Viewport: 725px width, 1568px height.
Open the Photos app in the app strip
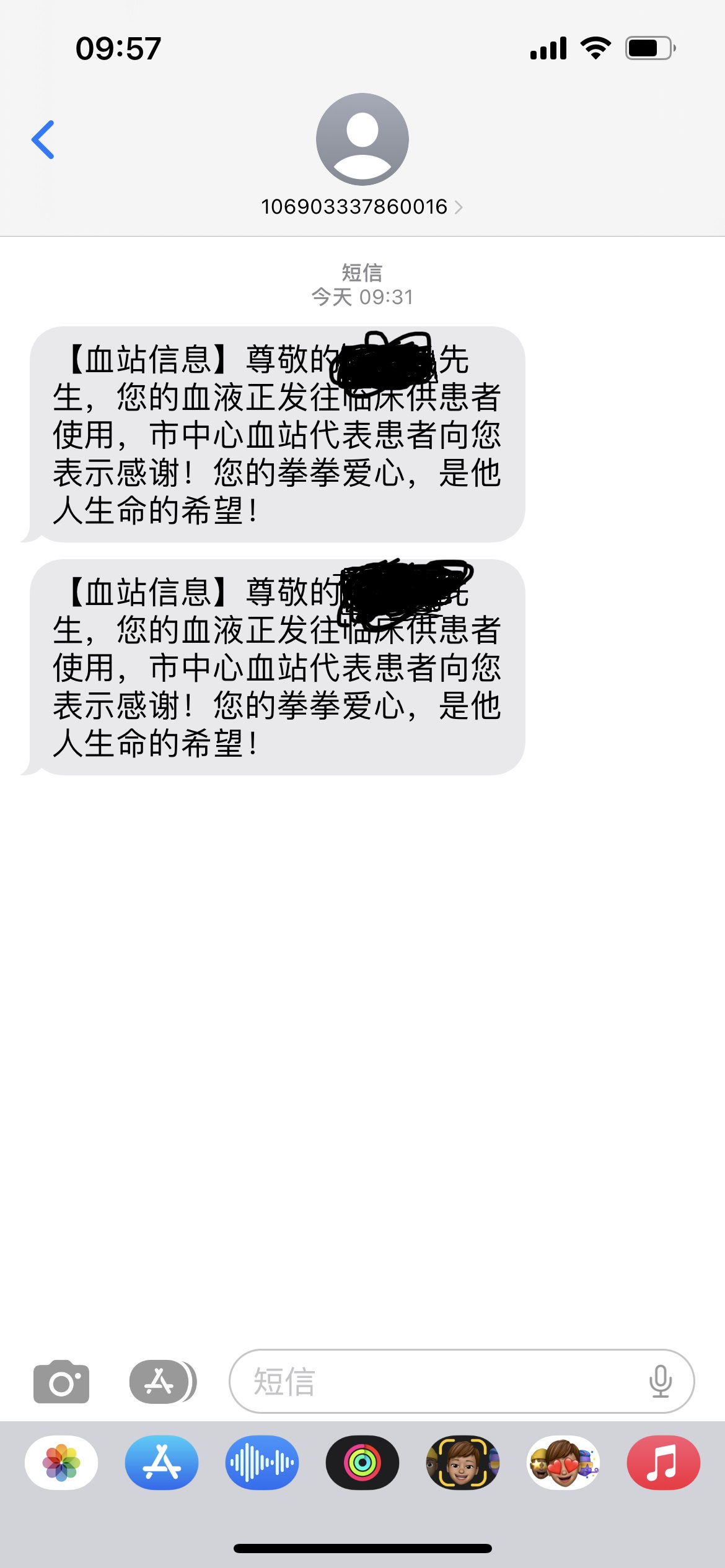[x=61, y=1463]
